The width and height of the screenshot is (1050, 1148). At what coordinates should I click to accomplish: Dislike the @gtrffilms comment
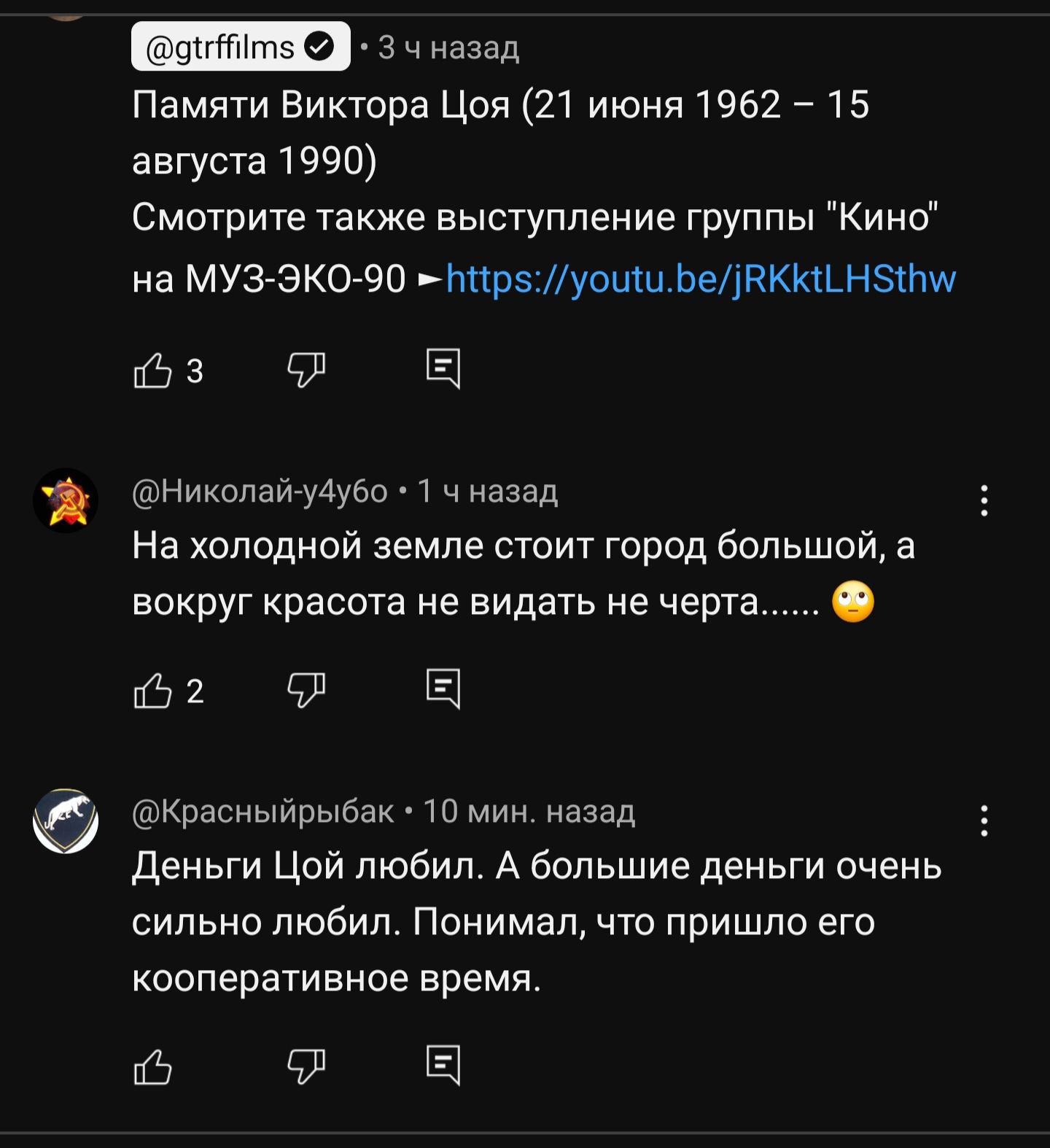click(x=306, y=370)
